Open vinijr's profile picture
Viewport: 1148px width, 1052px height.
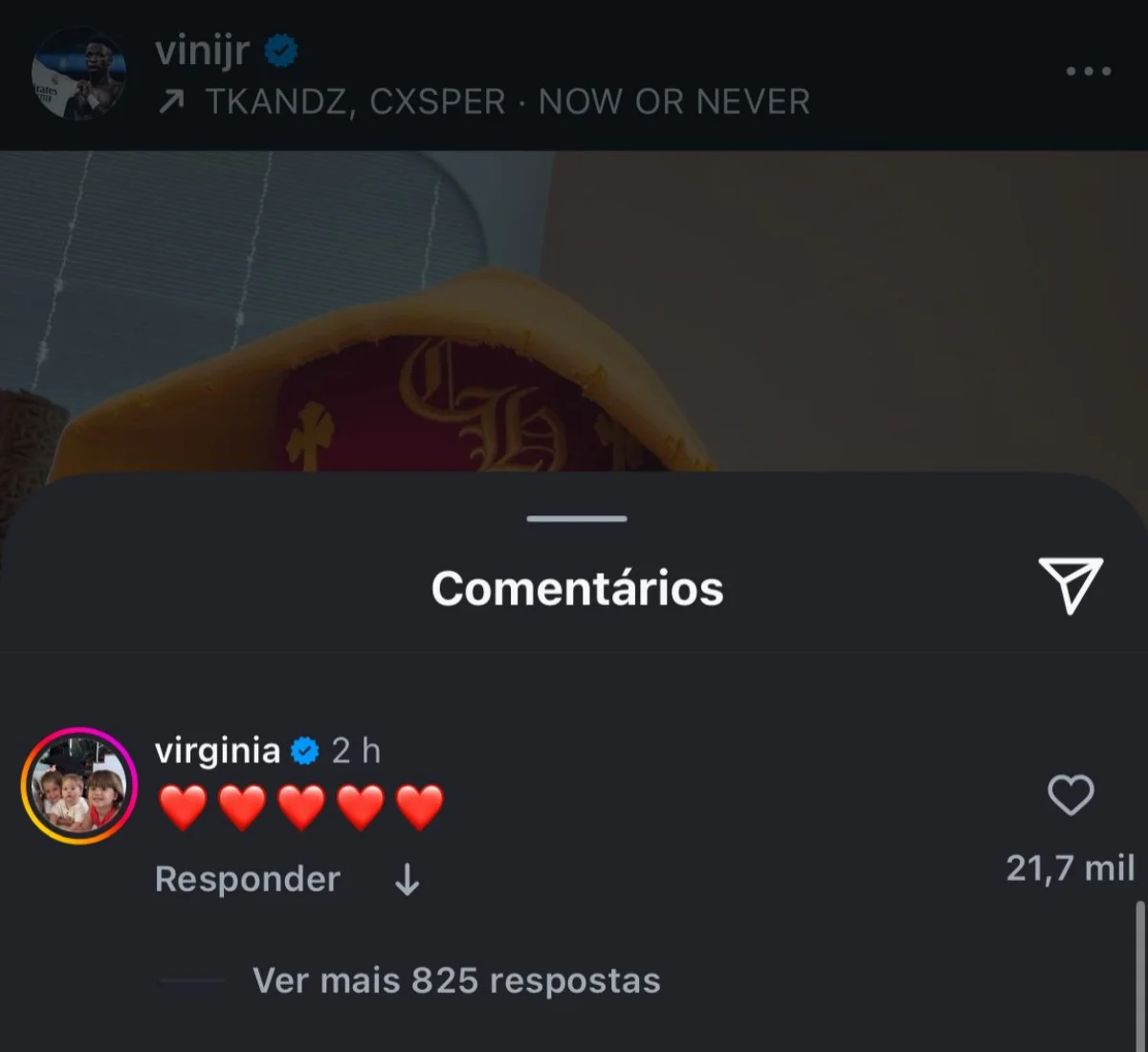78,75
